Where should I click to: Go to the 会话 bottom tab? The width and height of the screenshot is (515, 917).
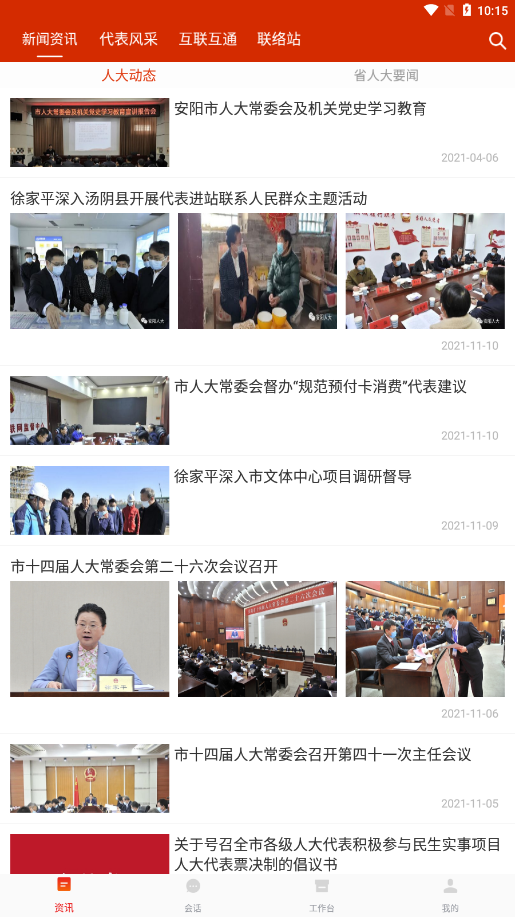[193, 895]
